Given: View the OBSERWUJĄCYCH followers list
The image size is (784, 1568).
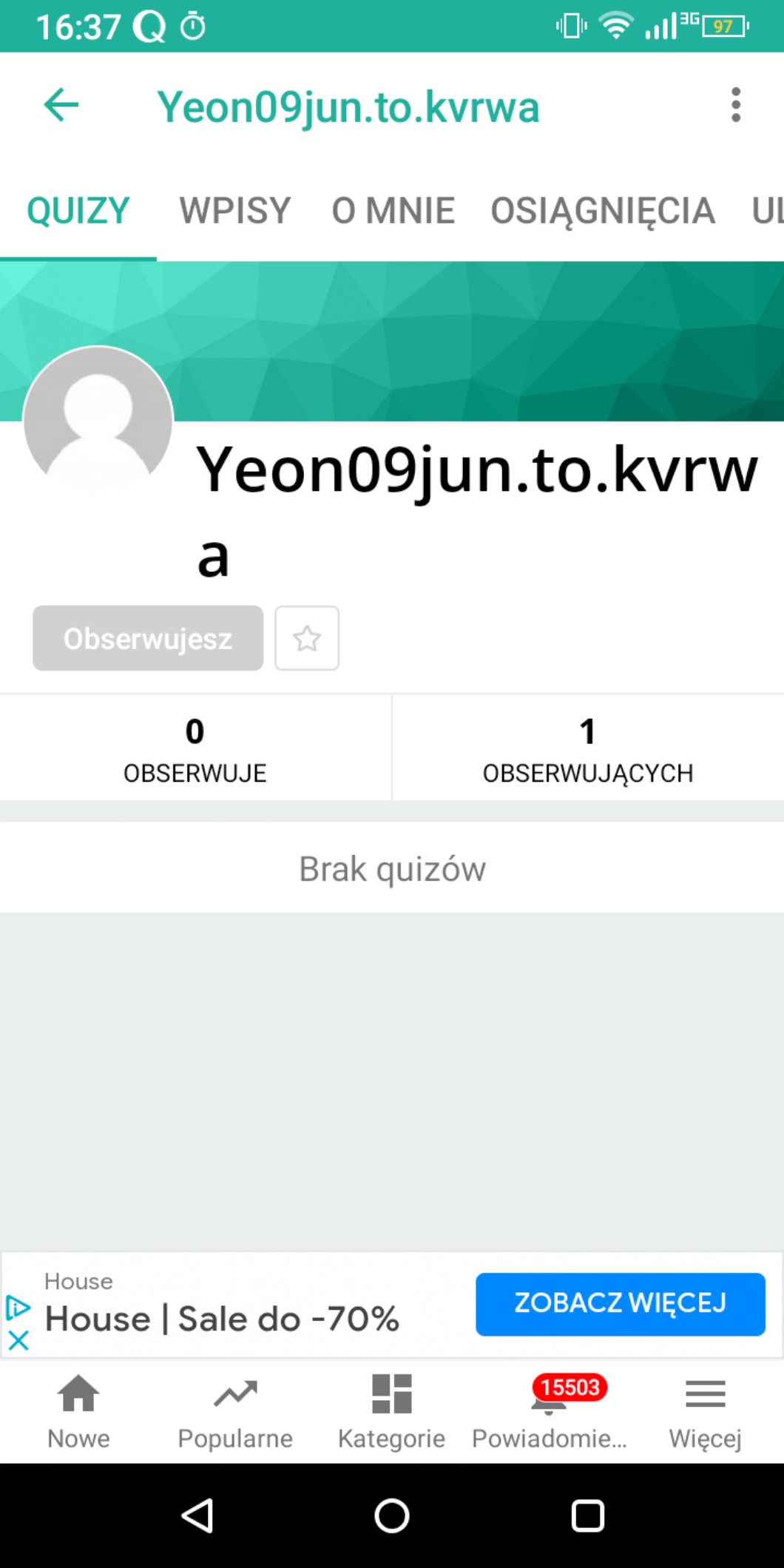Looking at the screenshot, I should coord(588,748).
